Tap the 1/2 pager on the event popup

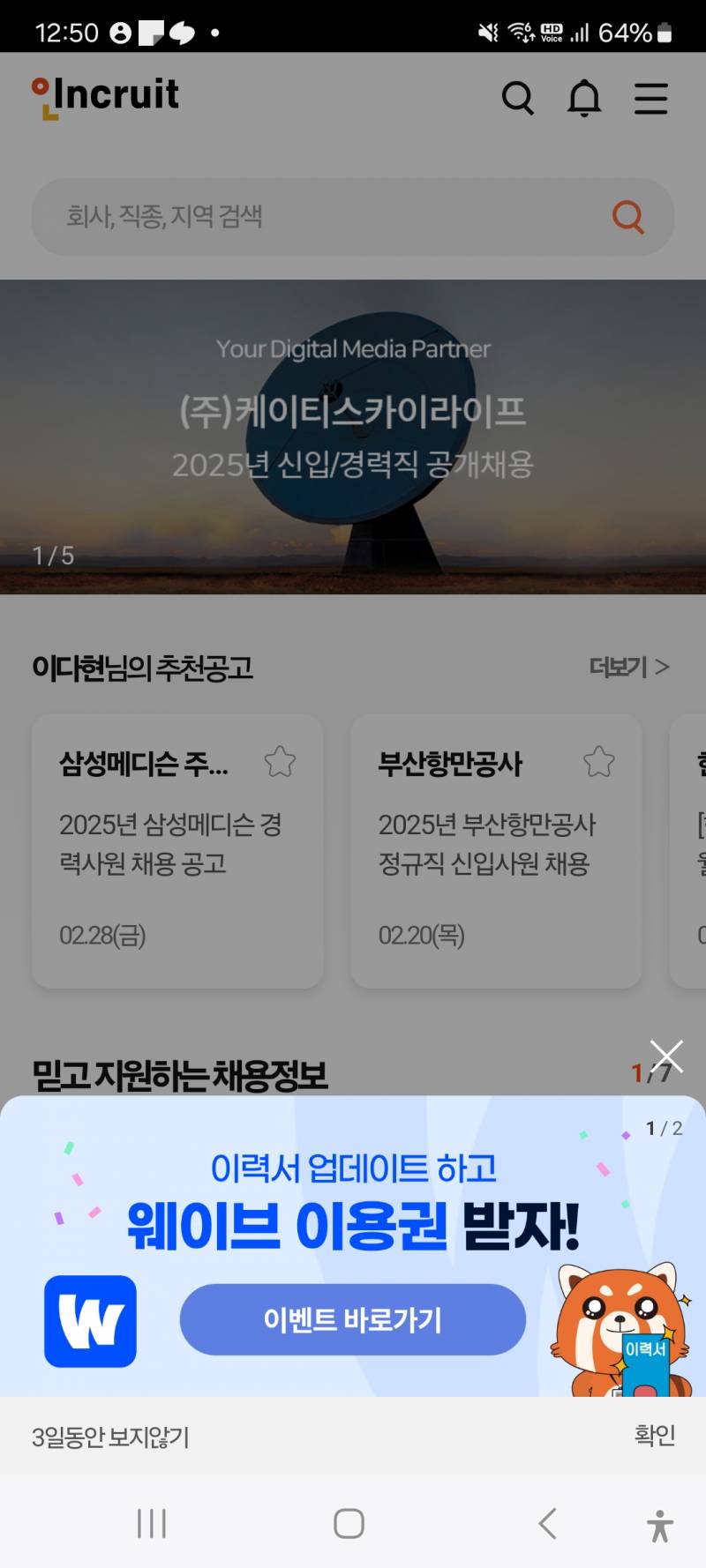point(663,1127)
